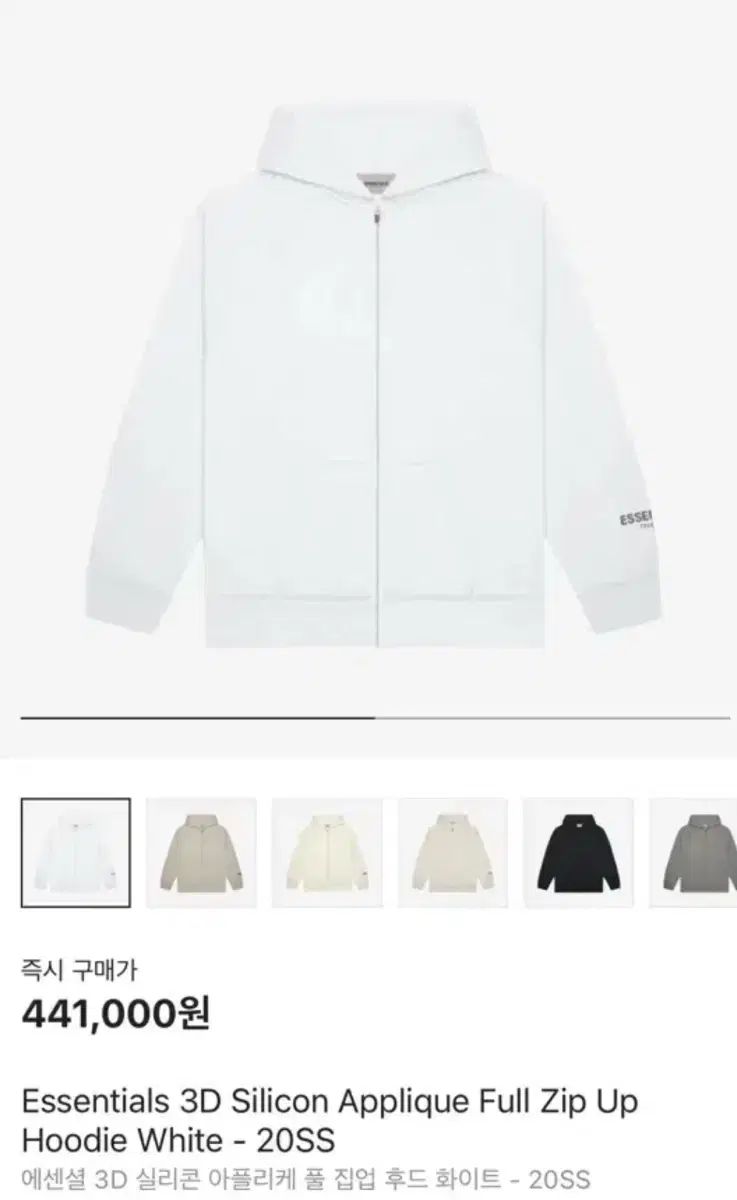
Task: Select the light beige hoodie thumbnail
Action: [453, 852]
